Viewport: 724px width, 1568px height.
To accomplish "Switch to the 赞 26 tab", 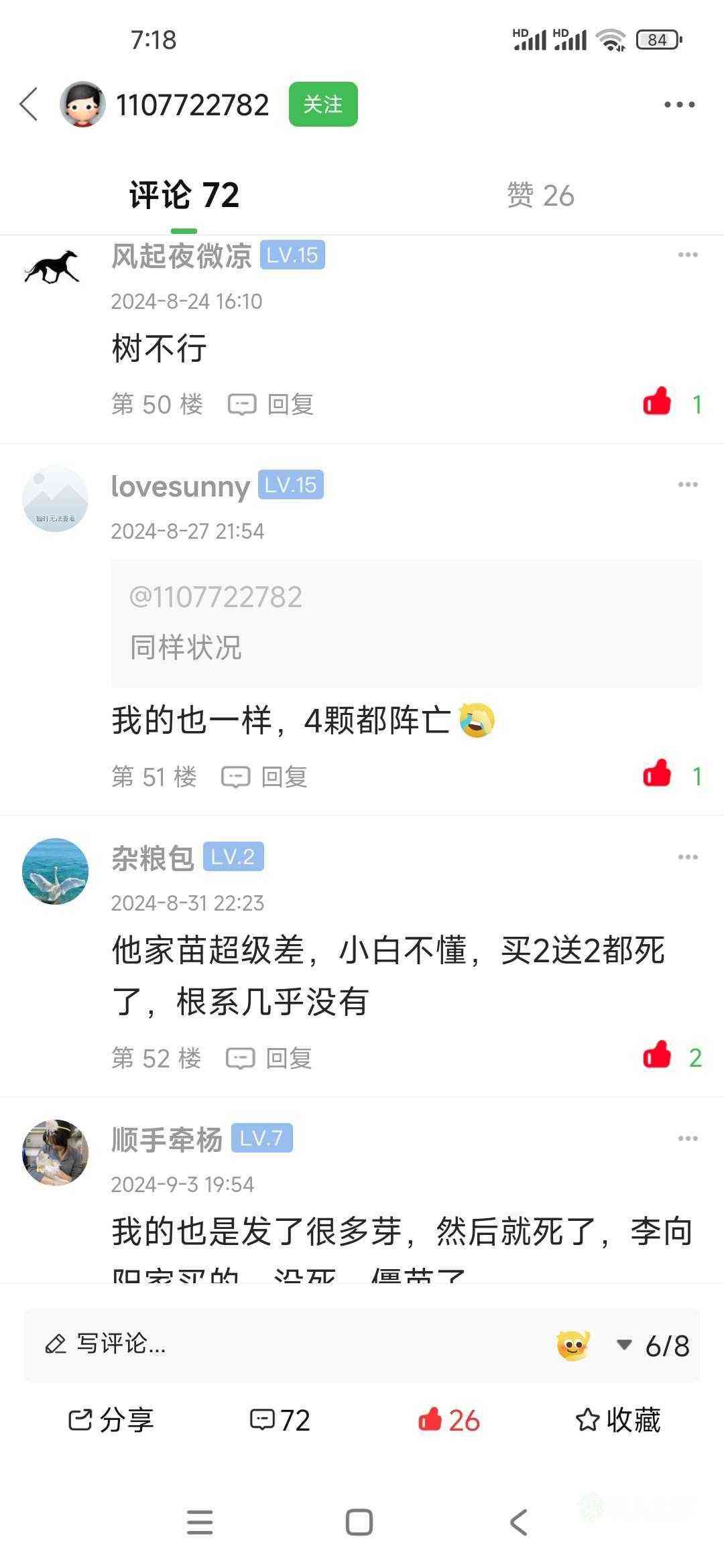I will click(x=540, y=196).
